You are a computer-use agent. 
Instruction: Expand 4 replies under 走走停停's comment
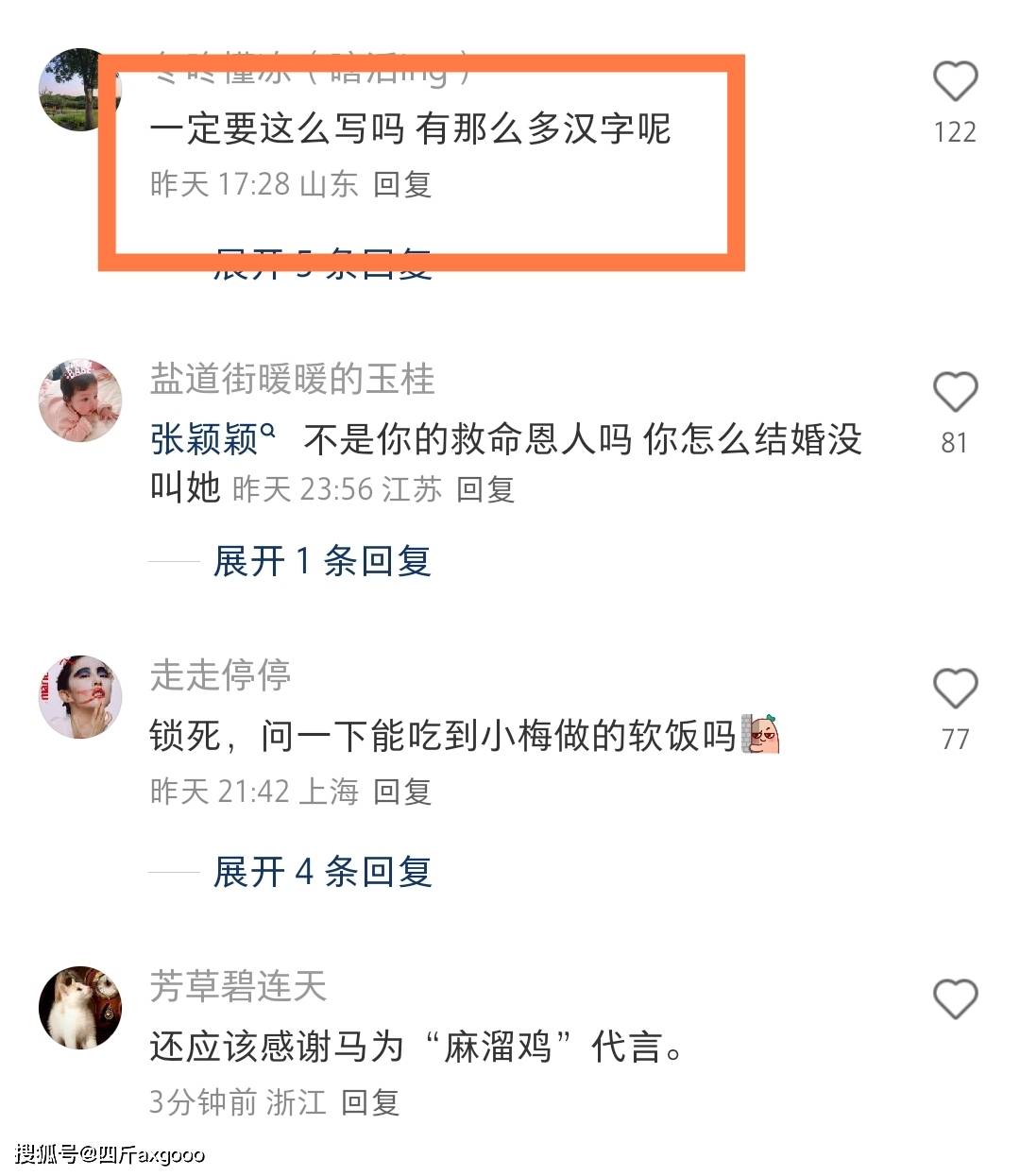321,872
